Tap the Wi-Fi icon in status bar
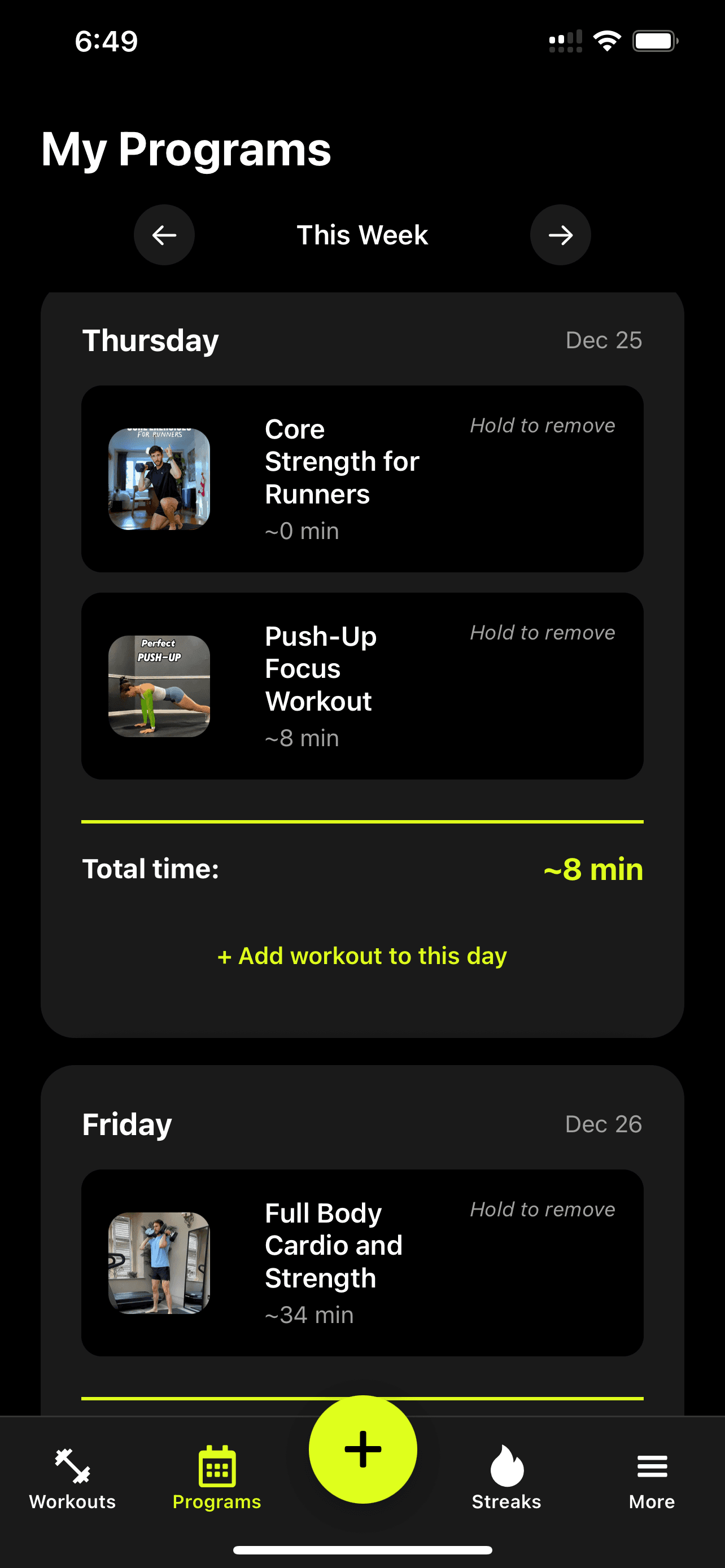Image resolution: width=725 pixels, height=1568 pixels. [x=606, y=39]
